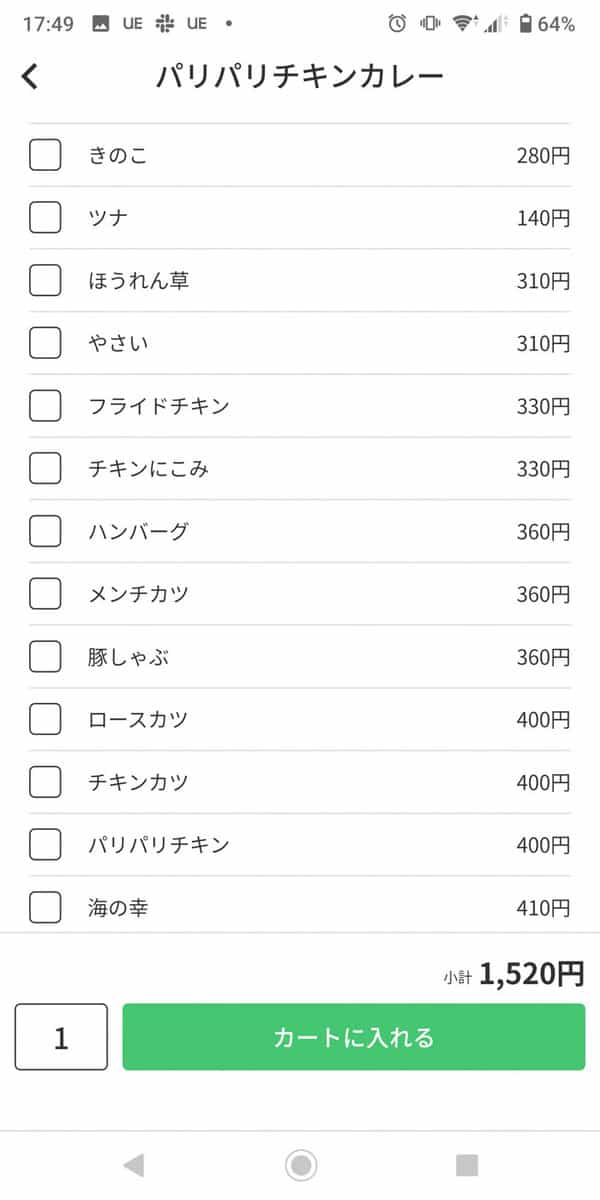Viewport: 600px width, 1200px height.
Task: Check the チキンカツ box
Action: click(x=45, y=782)
